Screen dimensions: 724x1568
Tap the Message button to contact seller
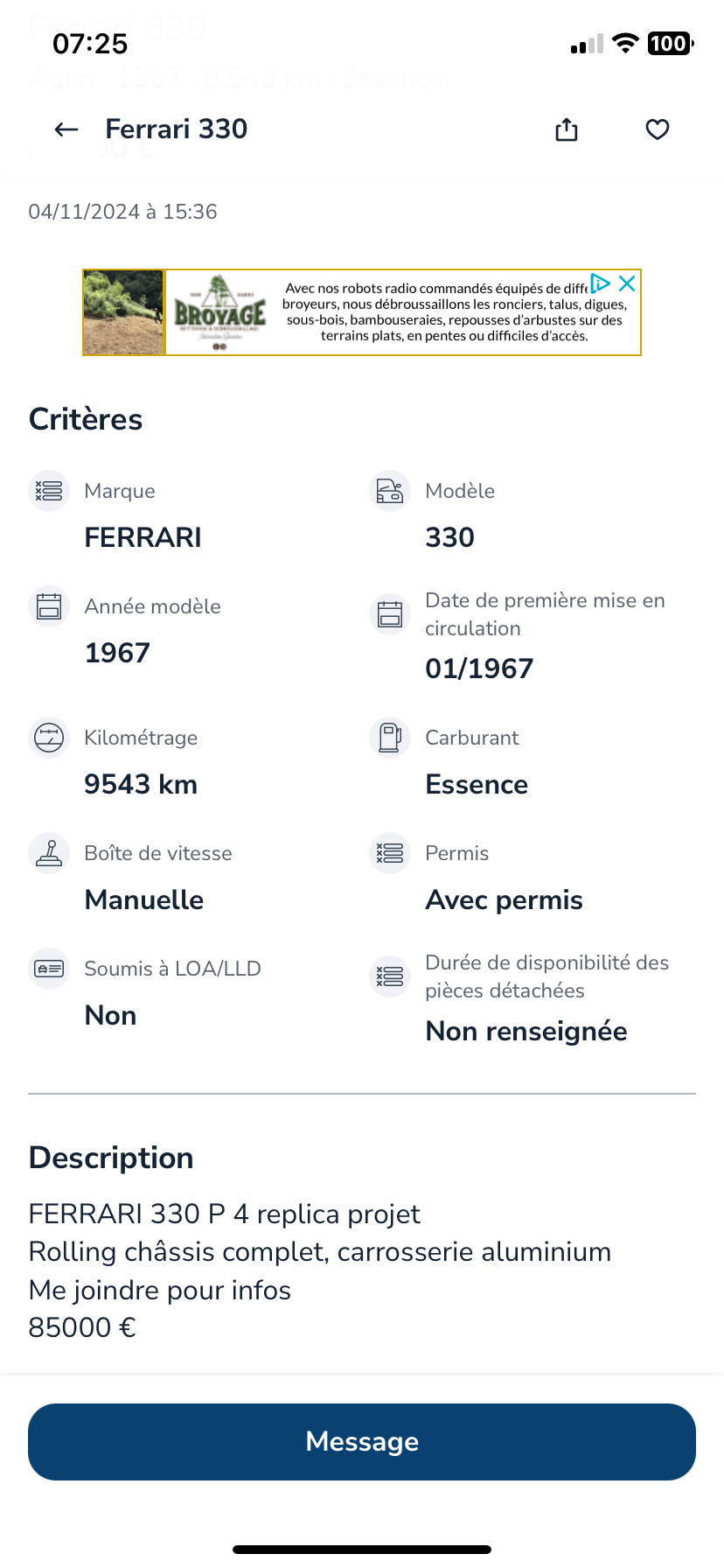(x=362, y=1442)
